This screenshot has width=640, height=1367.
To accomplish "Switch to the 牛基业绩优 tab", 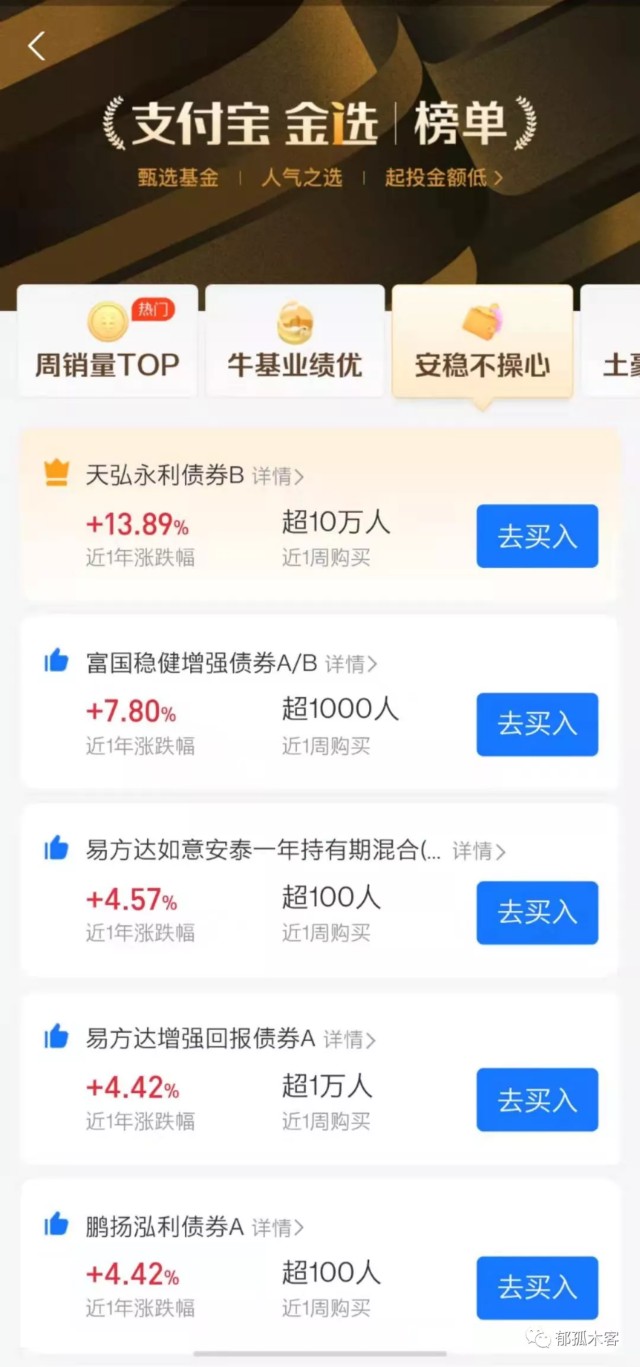I will (295, 341).
